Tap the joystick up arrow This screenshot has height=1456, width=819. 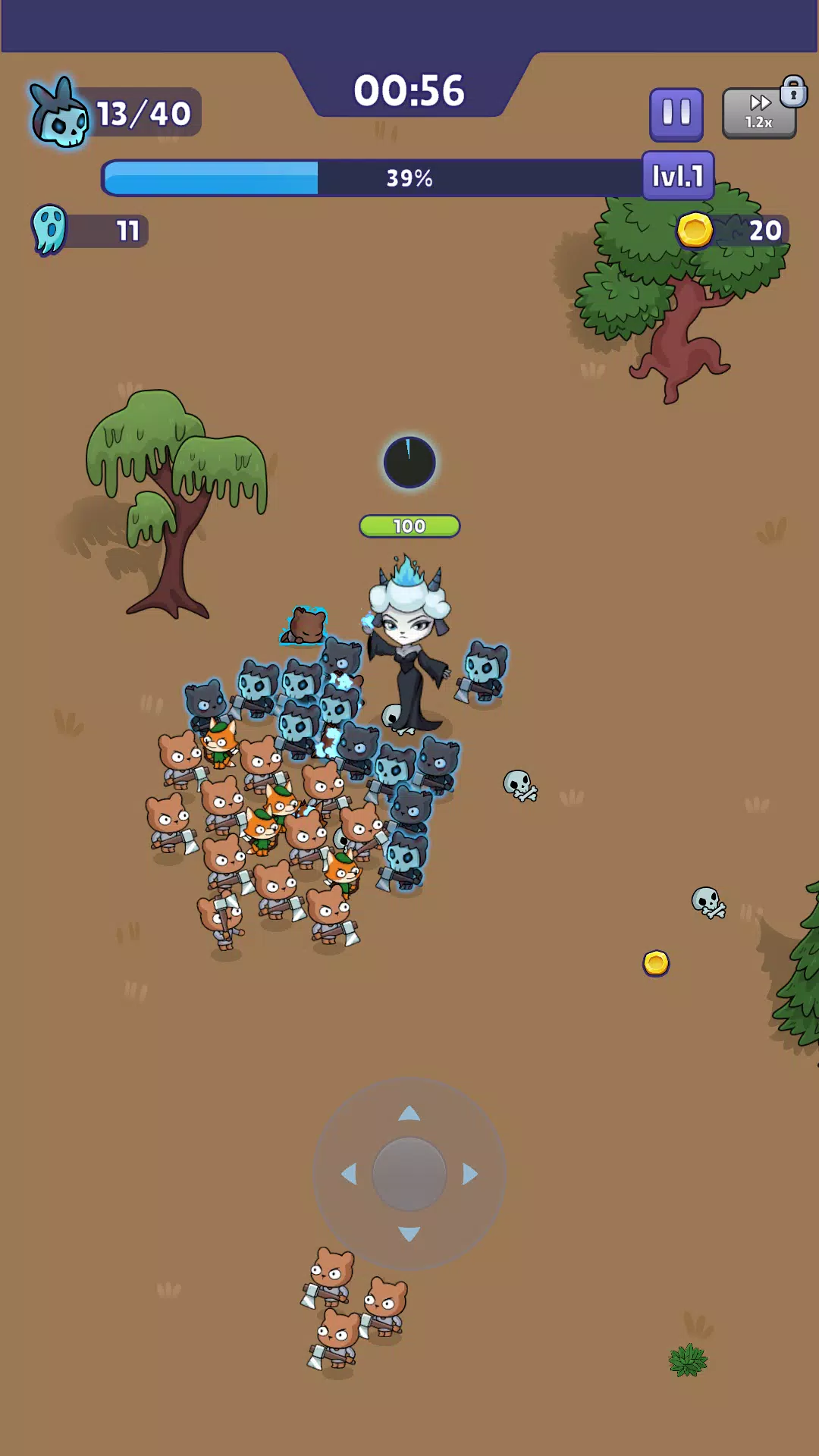(x=409, y=1113)
